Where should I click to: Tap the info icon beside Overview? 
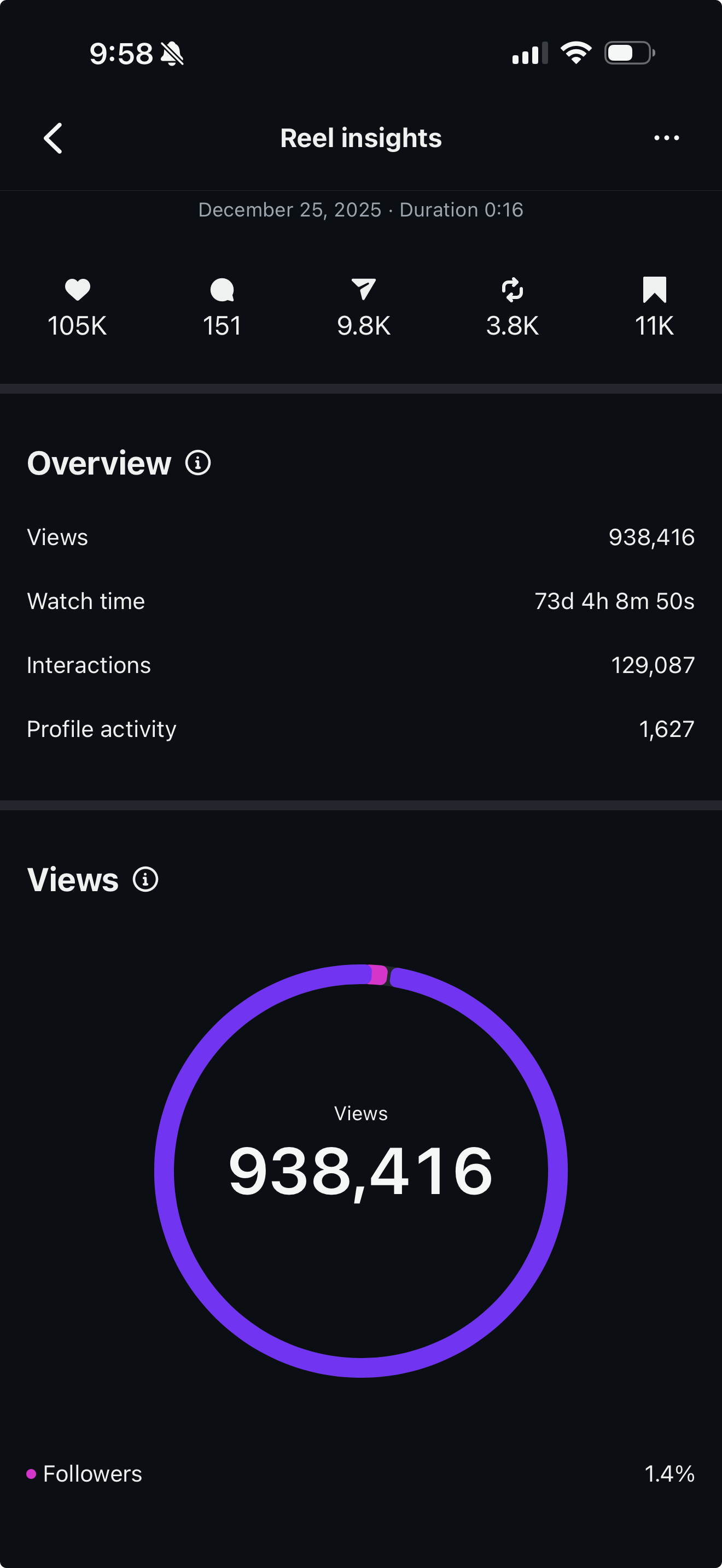198,463
